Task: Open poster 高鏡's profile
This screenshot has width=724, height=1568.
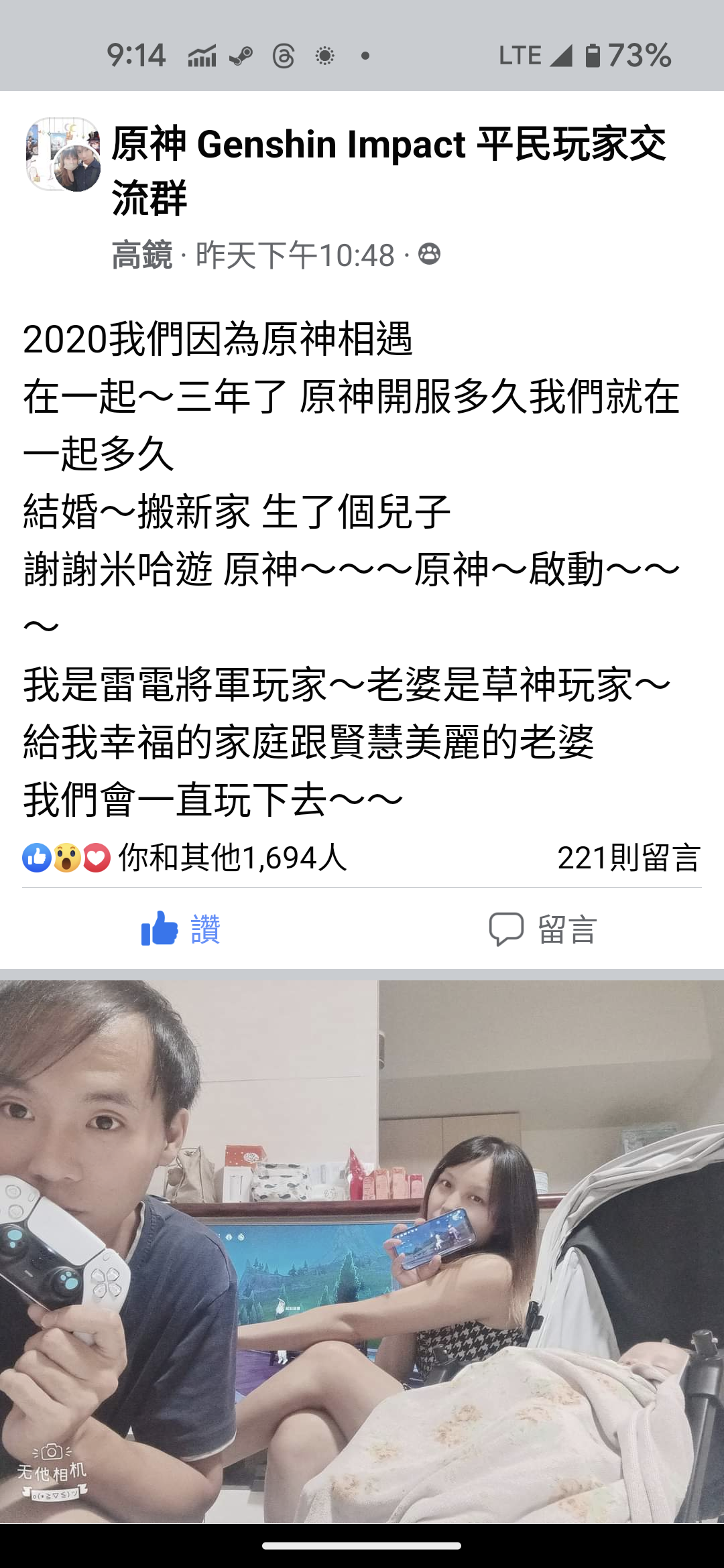Action: click(x=142, y=255)
